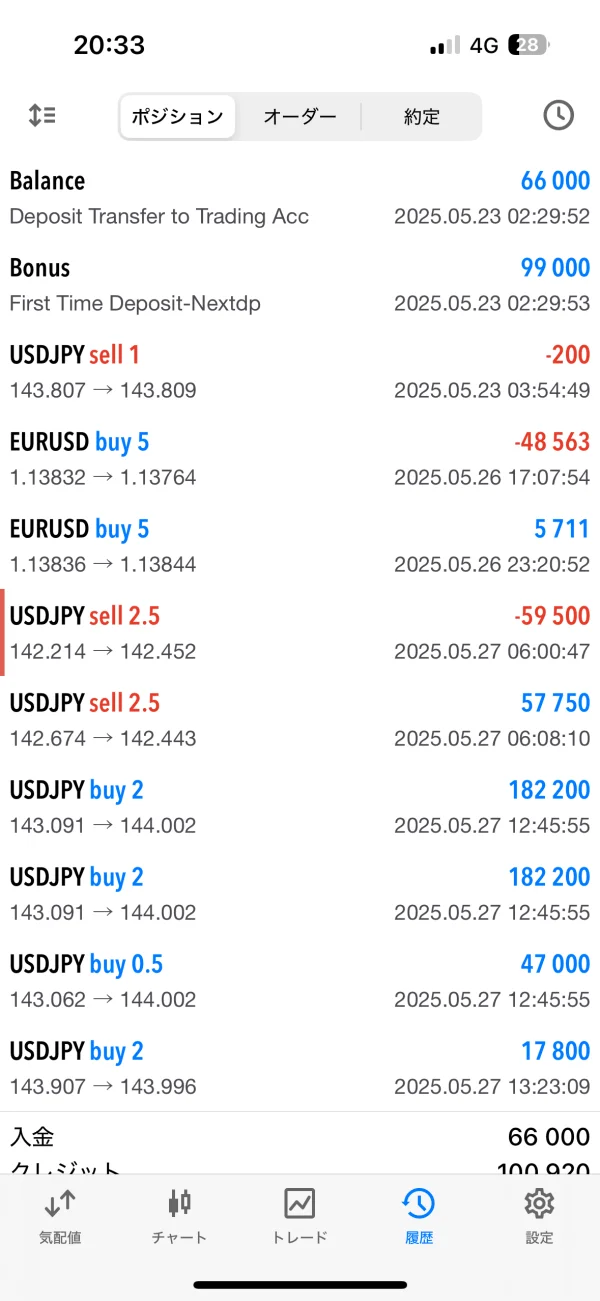Open USDJPY sell 2.5 entry at 06:00:47
Screen dimensions: 600x1301
[x=300, y=633]
